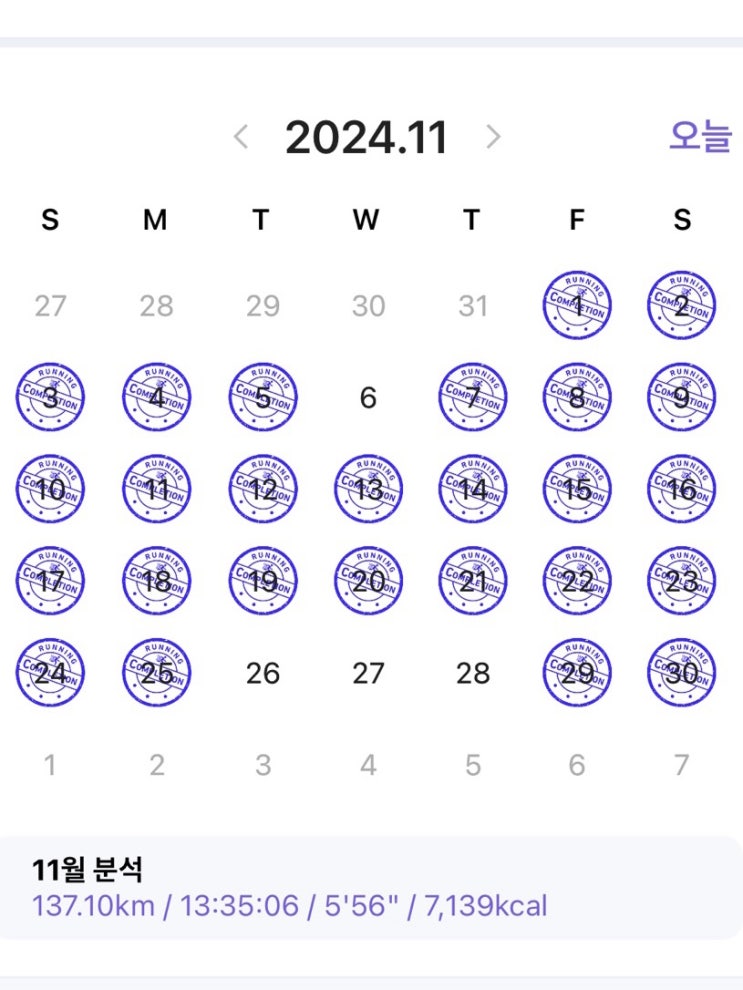Select November 20 running completion stamp
Screen dimensions: 743x990
tap(367, 581)
